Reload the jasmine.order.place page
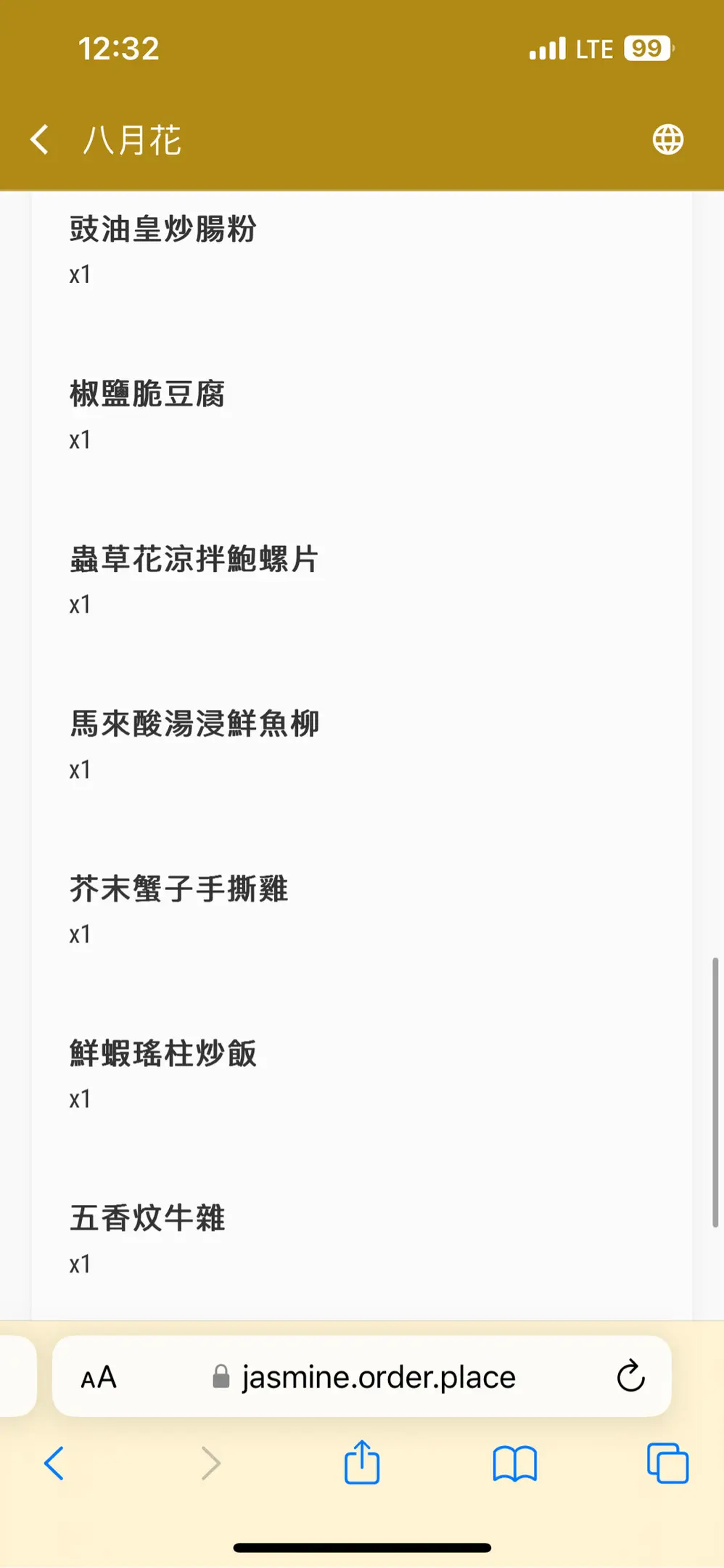This screenshot has height=1568, width=724. (x=630, y=1375)
